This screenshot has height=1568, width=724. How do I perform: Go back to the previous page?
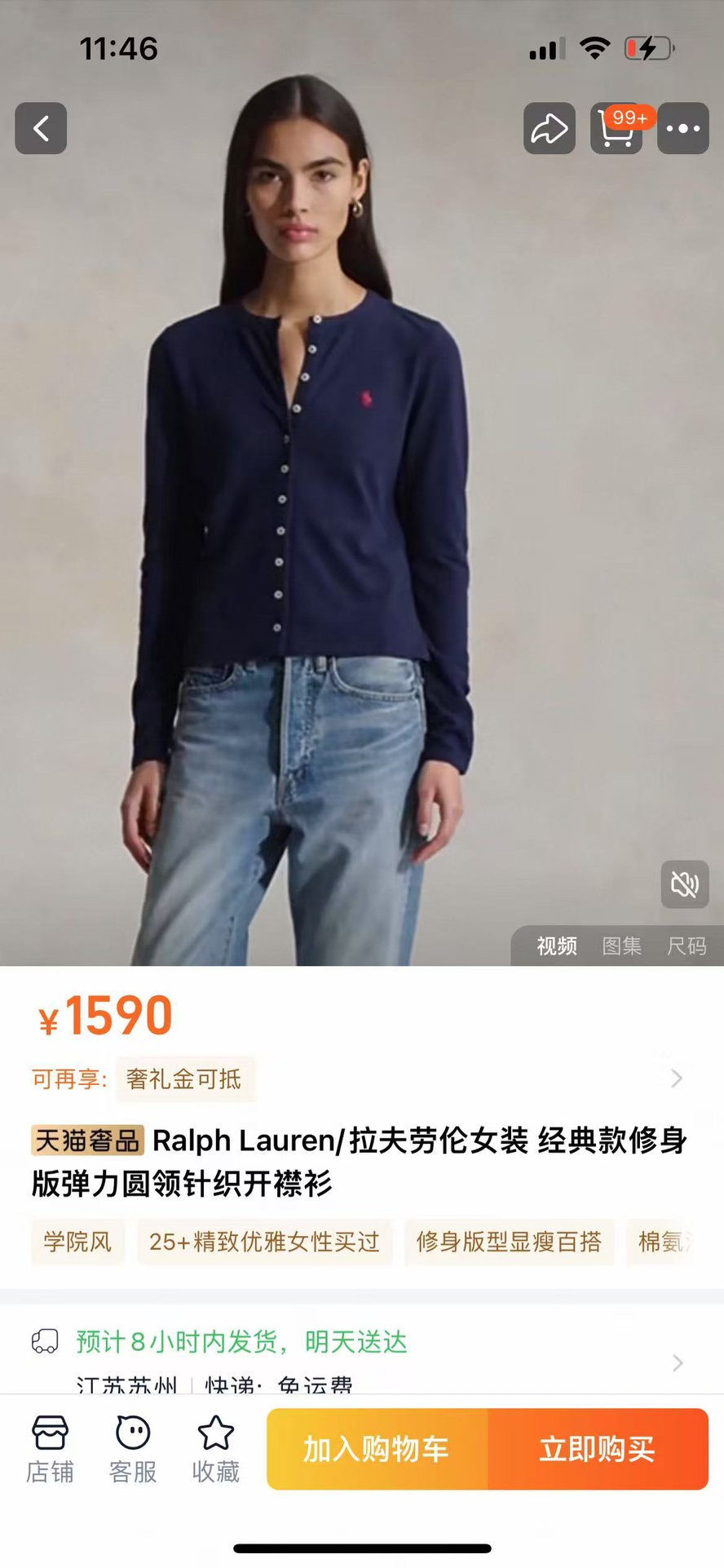coord(41,128)
